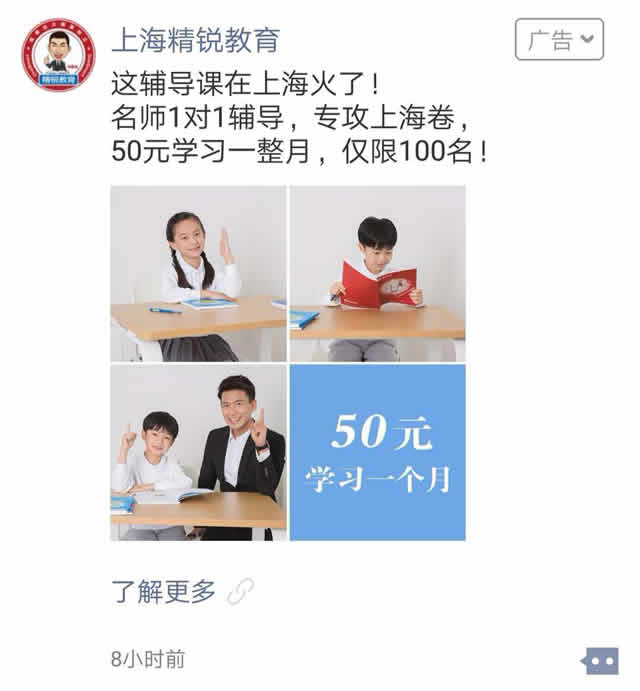Tap the 上海精锐教育 account name
The width and height of the screenshot is (640, 691).
(195, 41)
